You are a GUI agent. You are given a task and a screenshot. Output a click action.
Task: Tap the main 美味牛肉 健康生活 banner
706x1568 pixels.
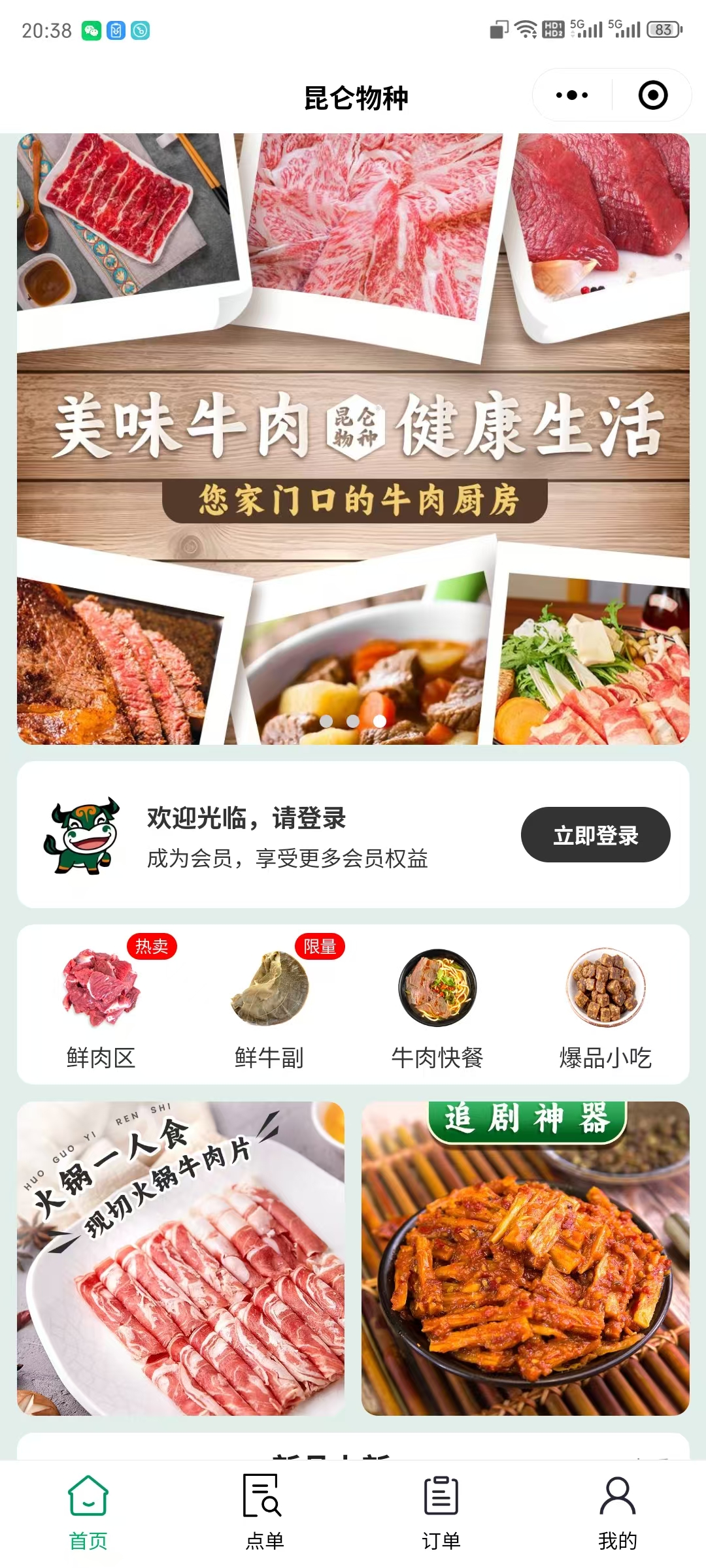coord(353,438)
